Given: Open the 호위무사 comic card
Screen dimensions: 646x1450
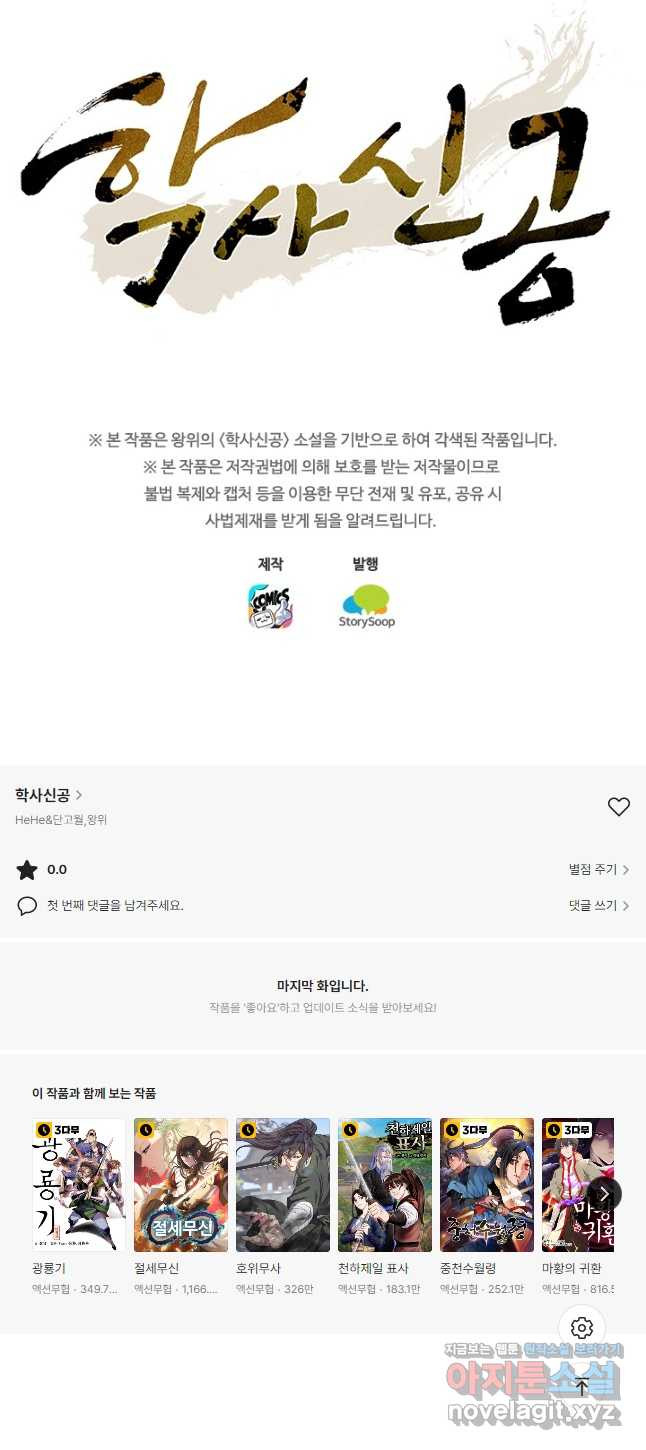Looking at the screenshot, I should coord(283,1185).
